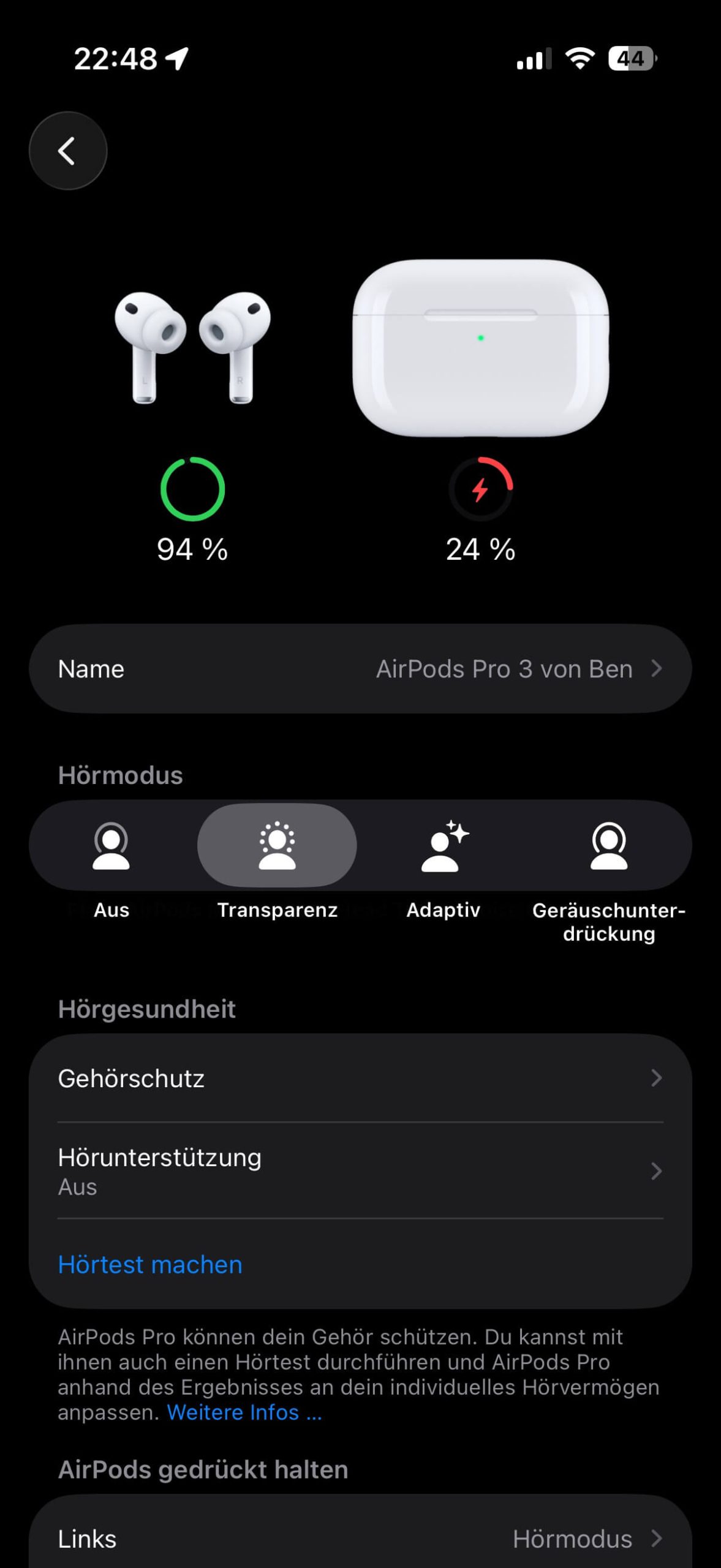The height and width of the screenshot is (1568, 721).
Task: Open the Links press-and-hold setting
Action: [x=360, y=1539]
